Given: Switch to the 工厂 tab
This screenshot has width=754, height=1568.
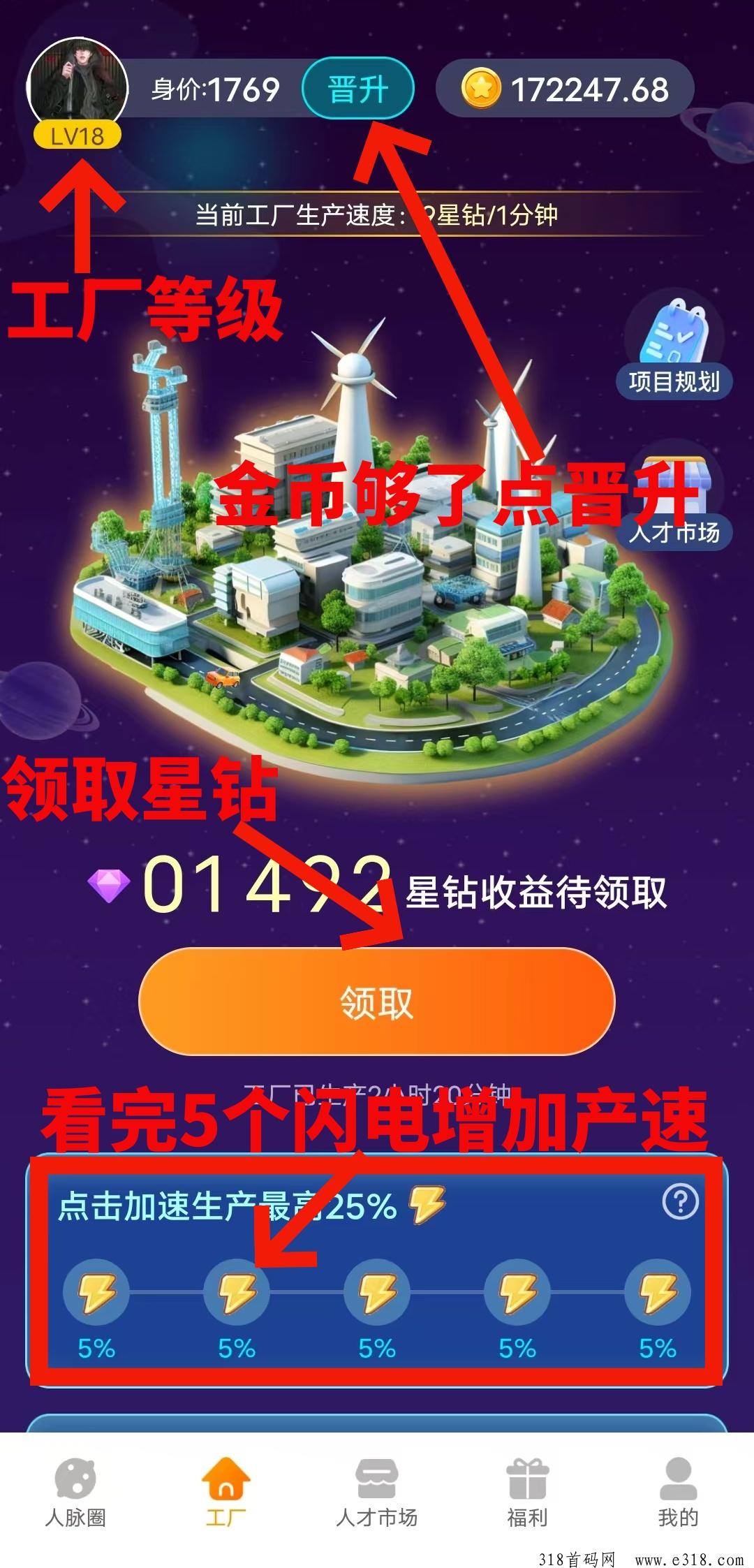Looking at the screenshot, I should 226,1492.
